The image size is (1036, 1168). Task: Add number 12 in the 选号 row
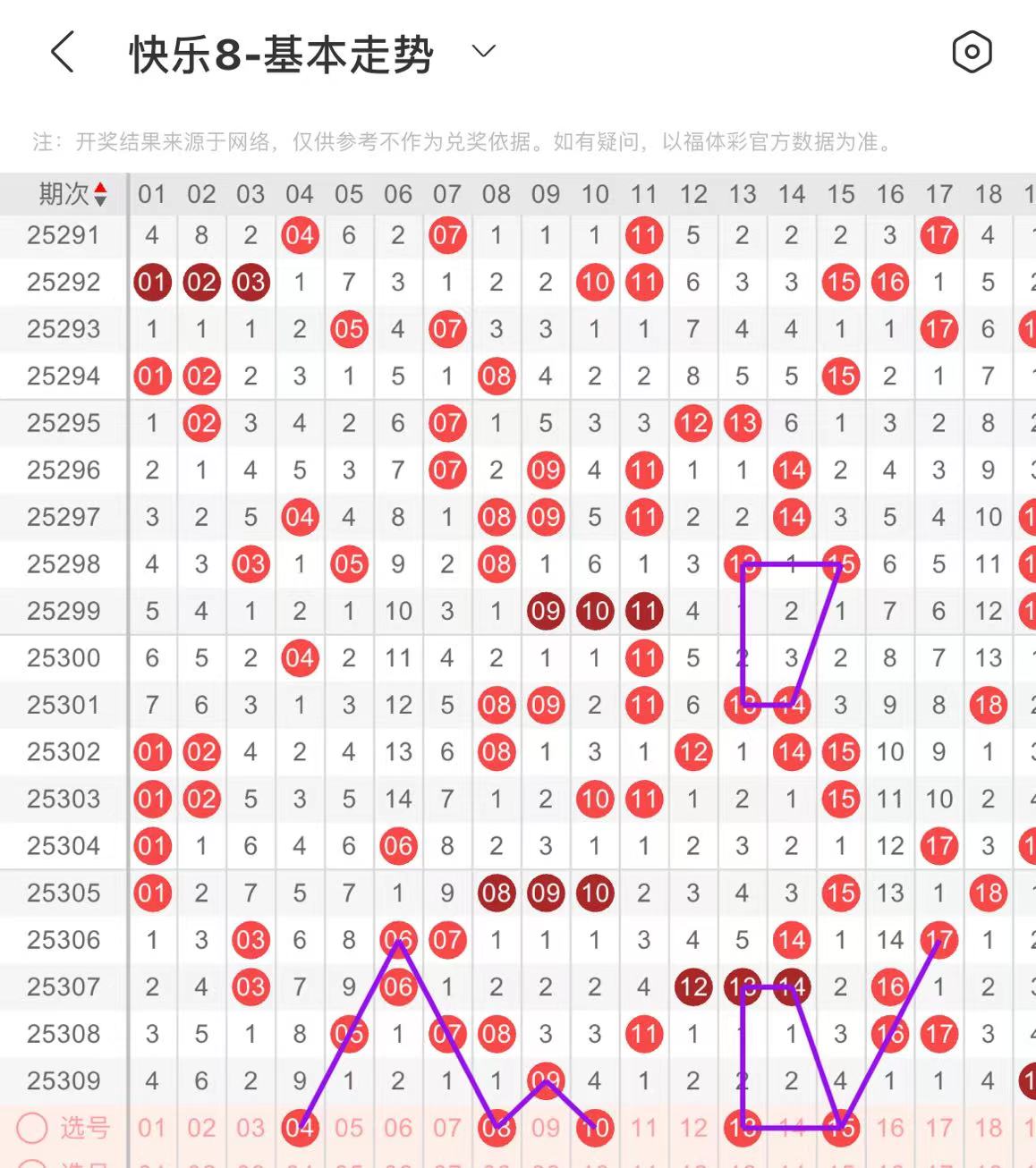[693, 1128]
